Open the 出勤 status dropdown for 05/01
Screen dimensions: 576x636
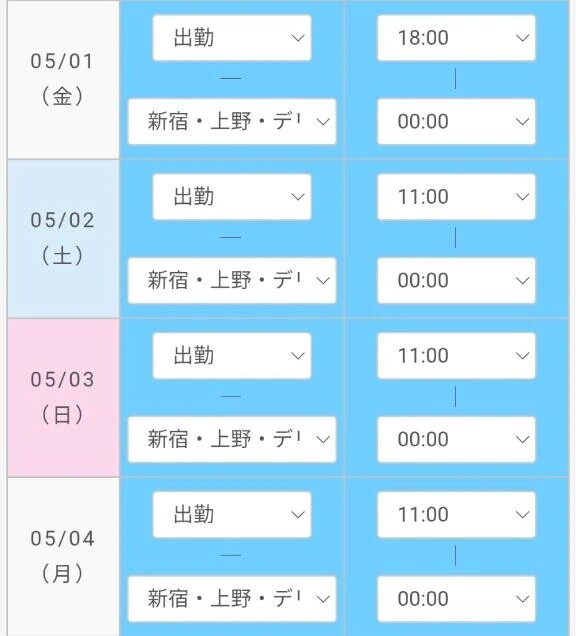[232, 38]
